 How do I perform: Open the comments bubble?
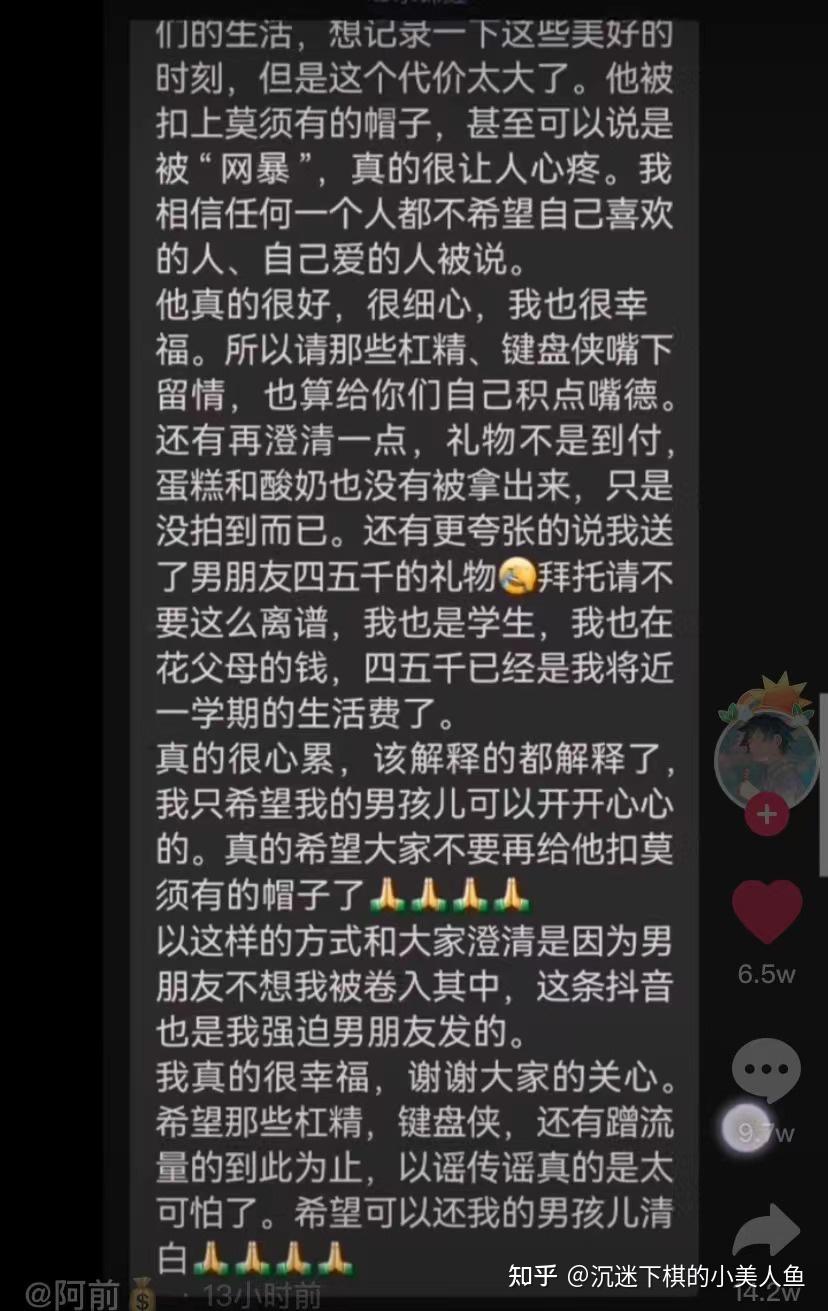tap(766, 1070)
